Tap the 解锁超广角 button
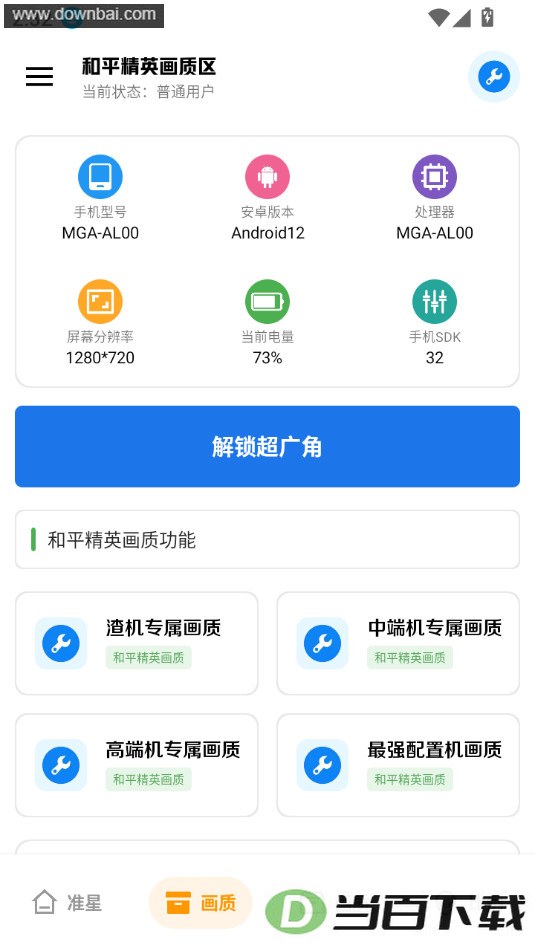Image resolution: width=535 pixels, height=951 pixels. pyautogui.click(x=268, y=446)
